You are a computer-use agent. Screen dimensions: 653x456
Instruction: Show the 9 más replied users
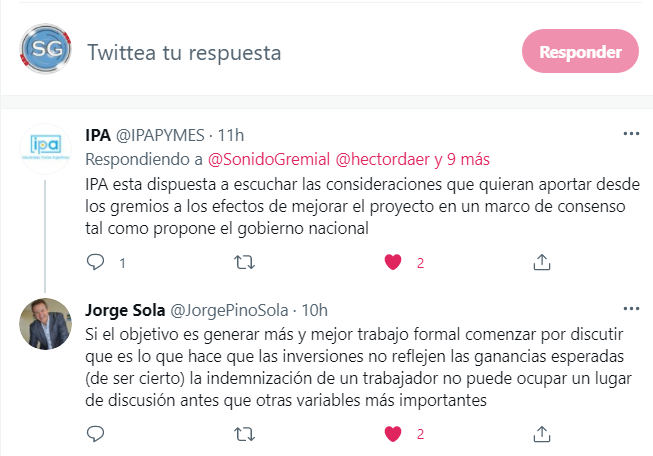click(468, 159)
